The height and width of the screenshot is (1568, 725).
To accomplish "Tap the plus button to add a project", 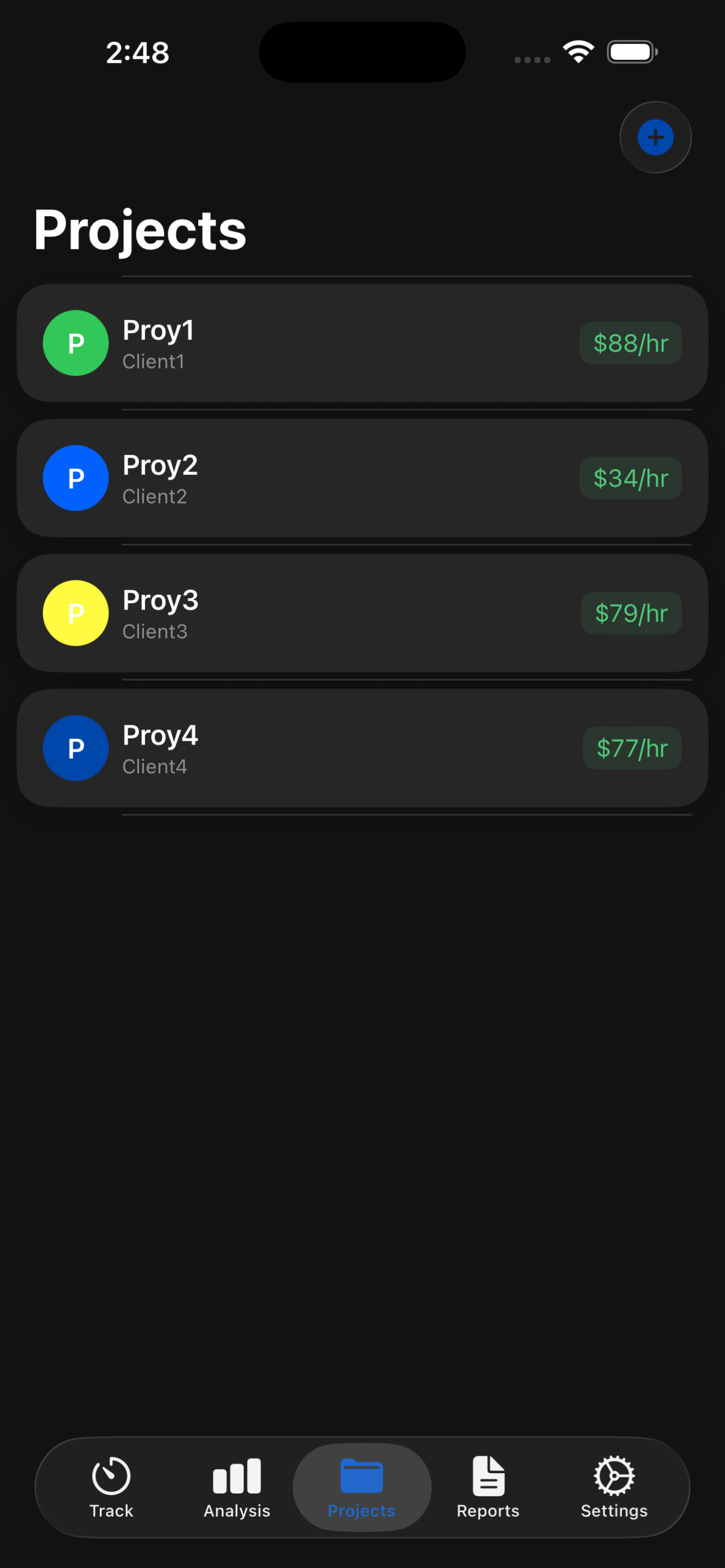I will (x=655, y=137).
